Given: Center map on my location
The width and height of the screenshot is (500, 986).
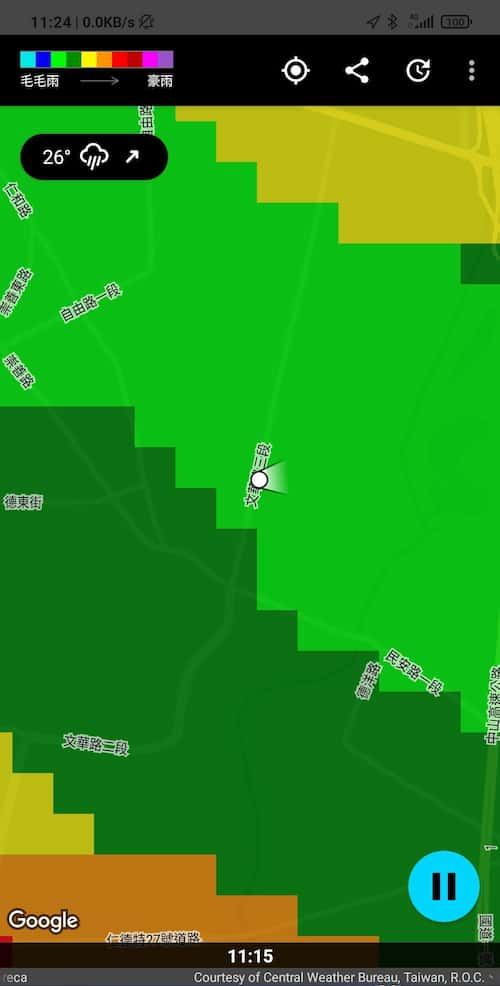Looking at the screenshot, I should [x=296, y=70].
